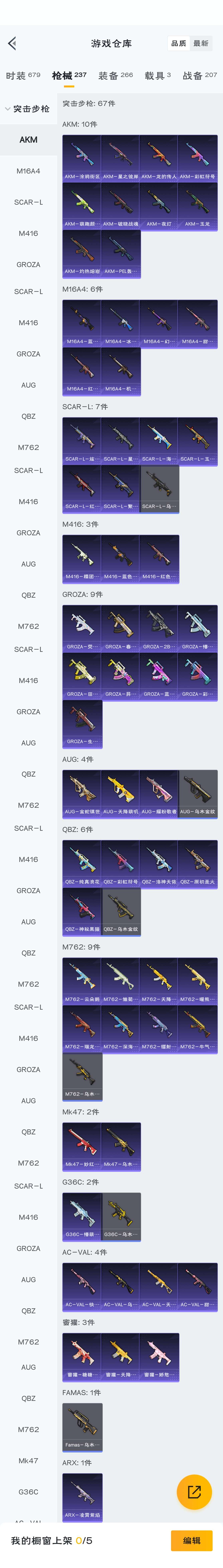
Task: Select M16A4 in the side list
Action: pos(28,171)
